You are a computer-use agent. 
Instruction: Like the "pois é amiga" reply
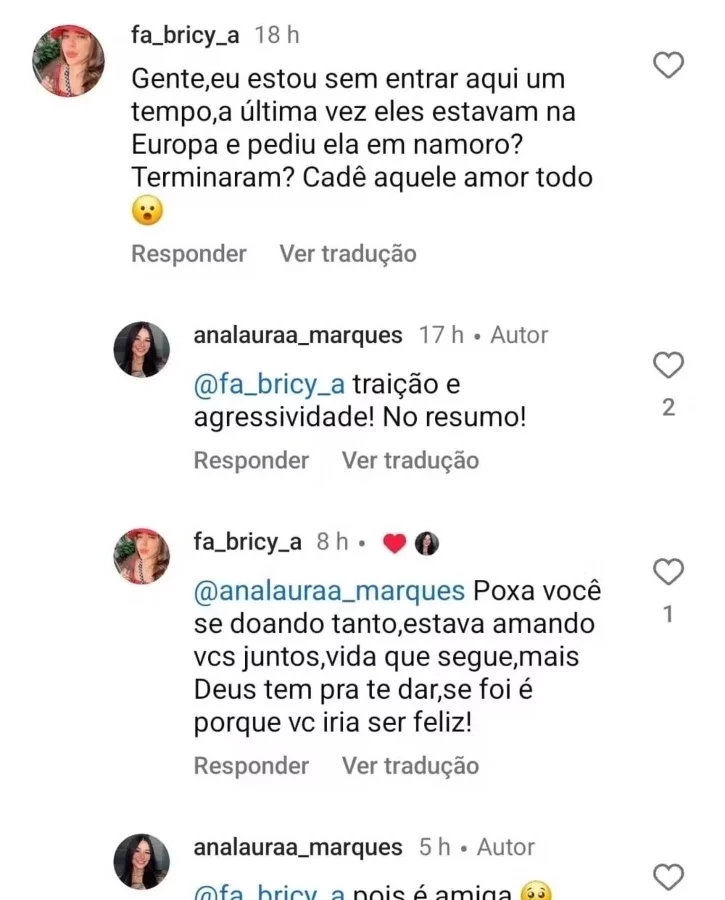click(x=668, y=877)
